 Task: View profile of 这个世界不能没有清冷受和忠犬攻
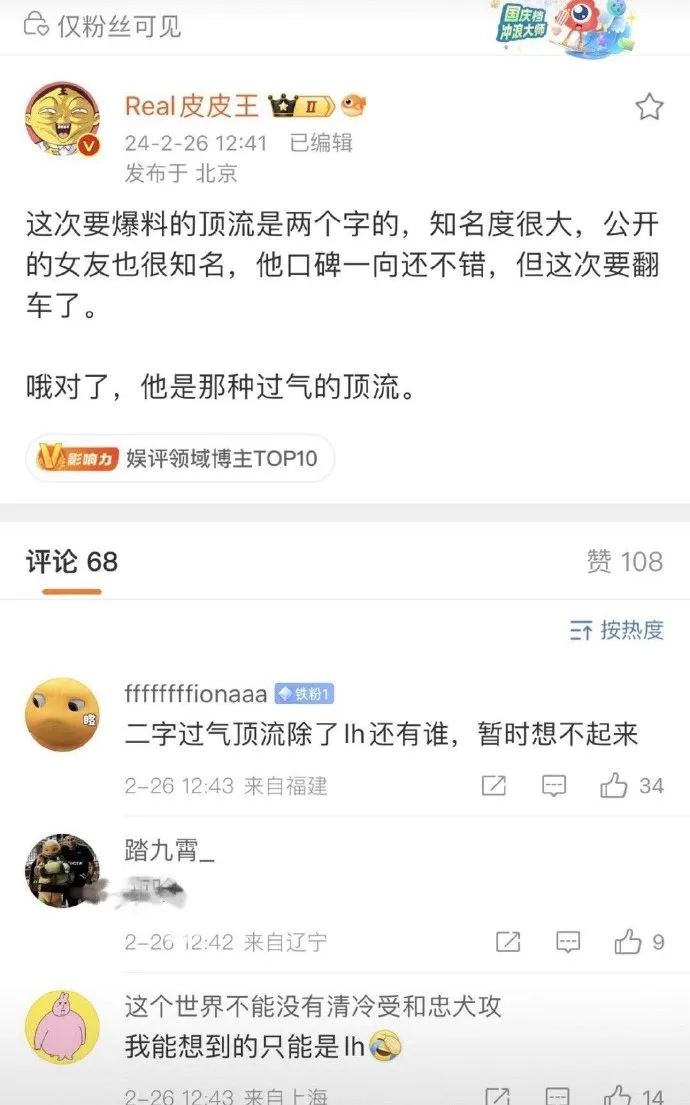point(62,1026)
